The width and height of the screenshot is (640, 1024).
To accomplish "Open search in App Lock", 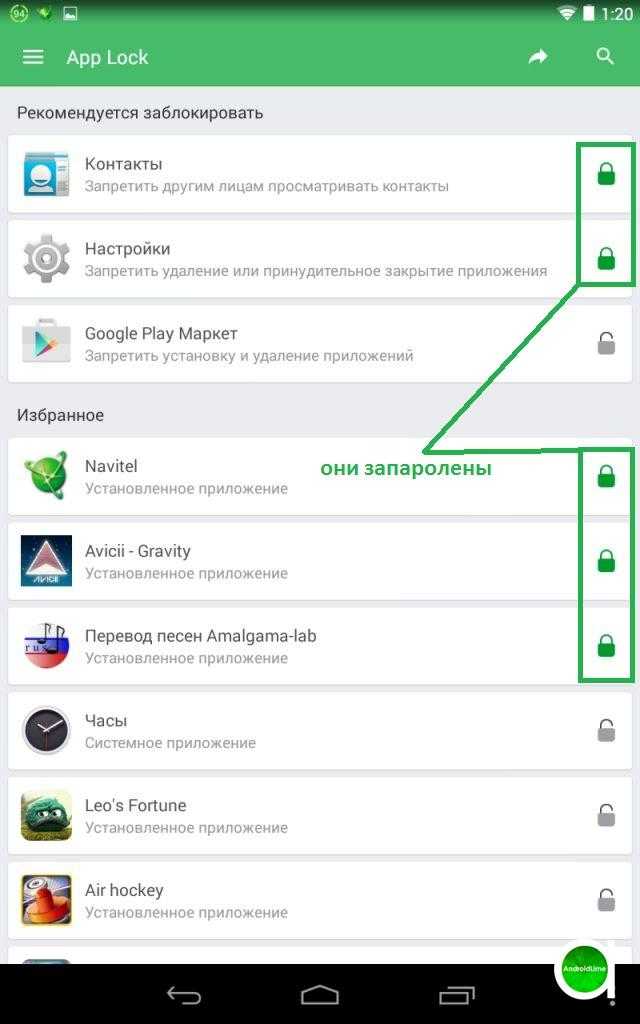I will 605,57.
